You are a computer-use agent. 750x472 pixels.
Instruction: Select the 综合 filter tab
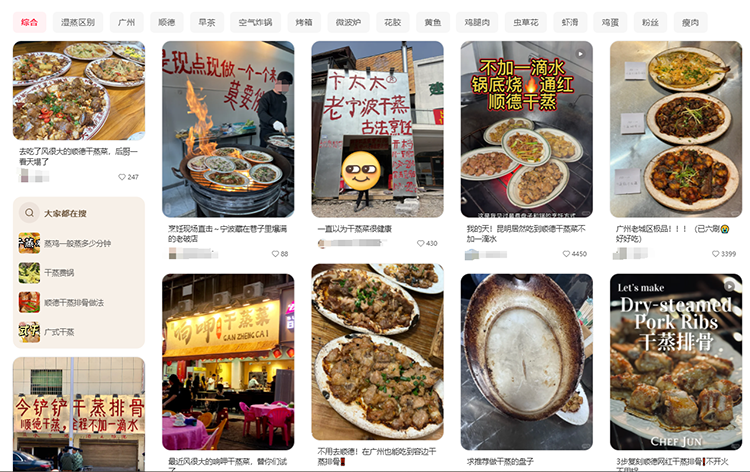pyautogui.click(x=29, y=20)
